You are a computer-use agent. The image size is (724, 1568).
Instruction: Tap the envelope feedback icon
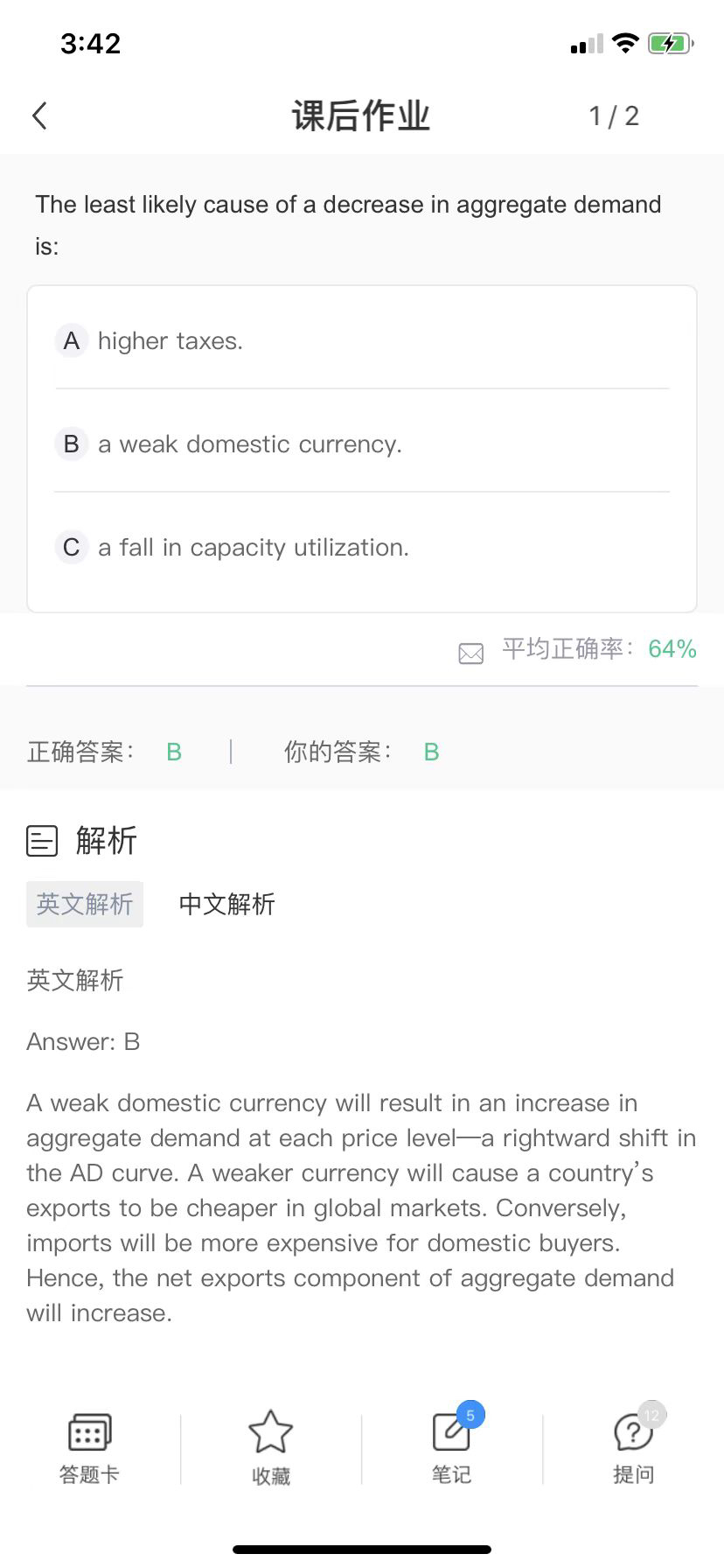coord(470,653)
